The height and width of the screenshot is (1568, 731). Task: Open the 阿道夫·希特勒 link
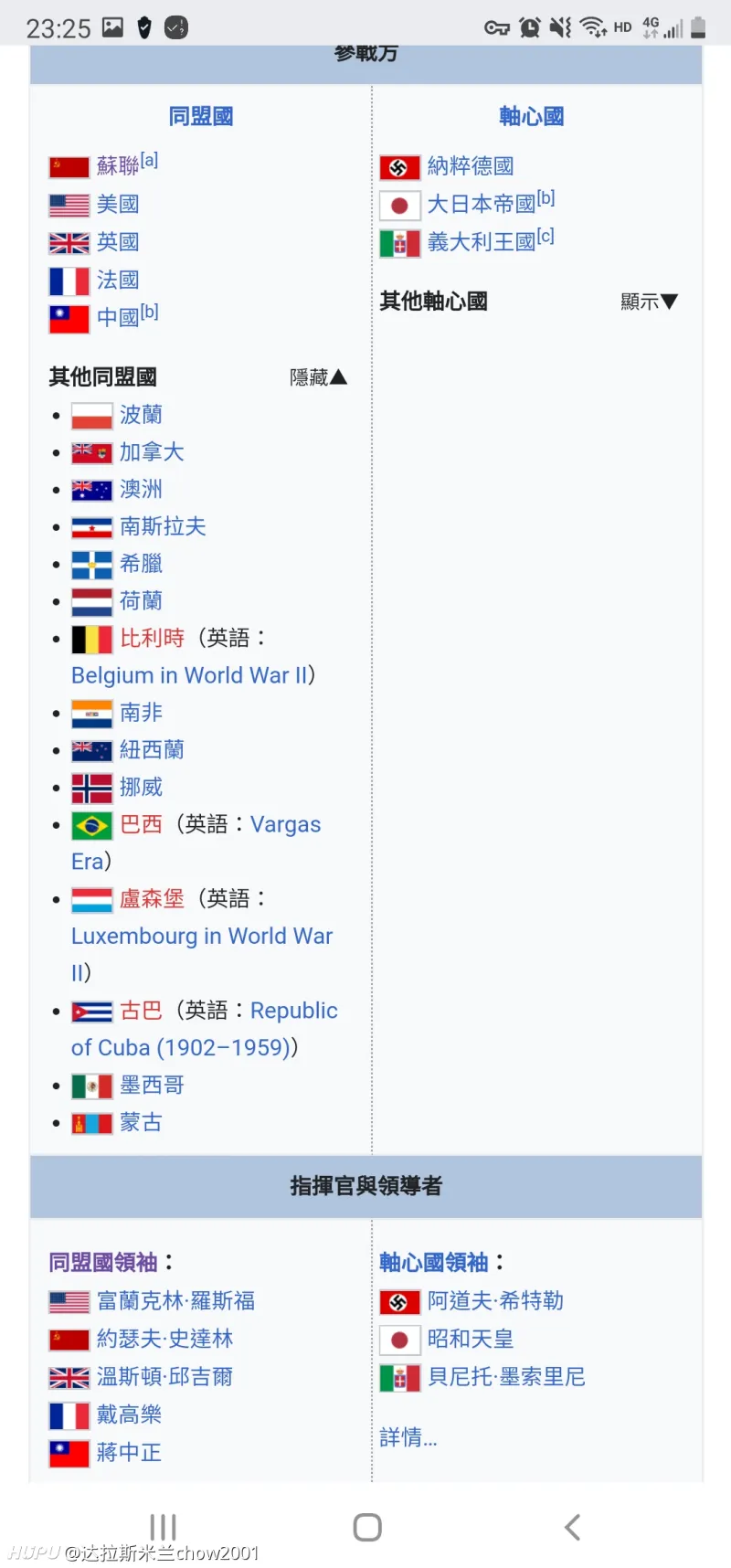(495, 1301)
